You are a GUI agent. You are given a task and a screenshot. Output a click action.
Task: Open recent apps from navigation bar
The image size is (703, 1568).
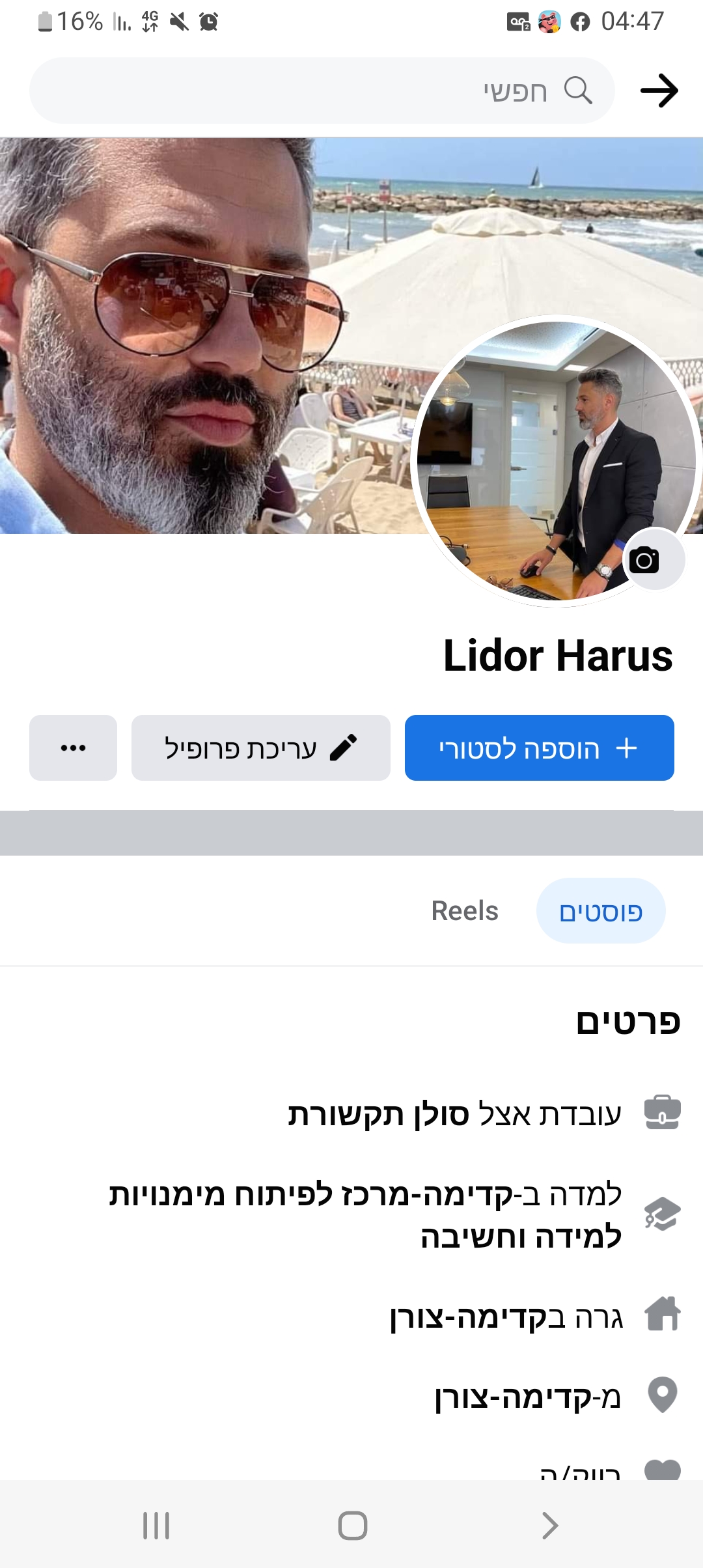156,1526
